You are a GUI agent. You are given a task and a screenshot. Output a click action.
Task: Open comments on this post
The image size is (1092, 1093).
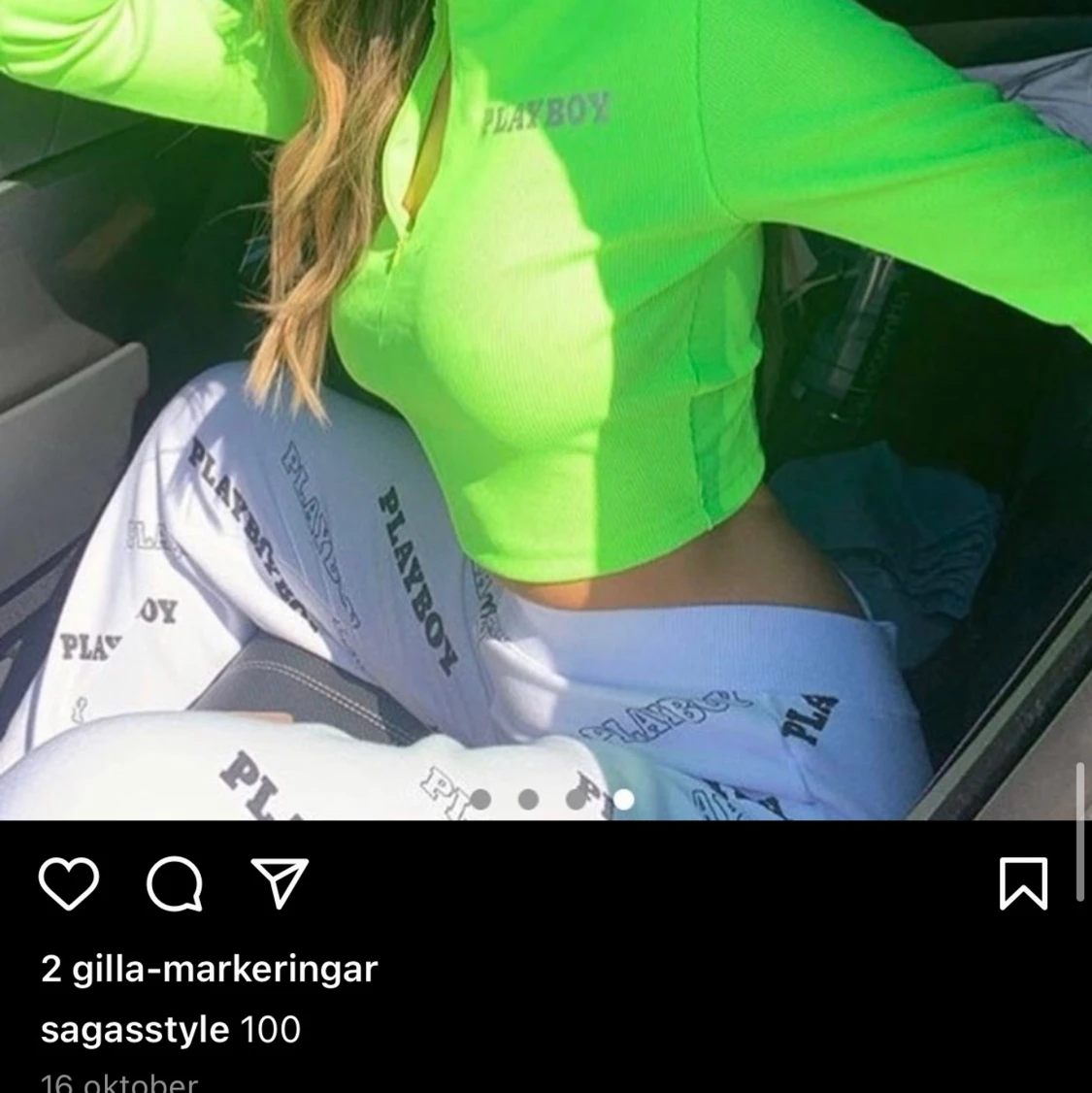coord(175,884)
